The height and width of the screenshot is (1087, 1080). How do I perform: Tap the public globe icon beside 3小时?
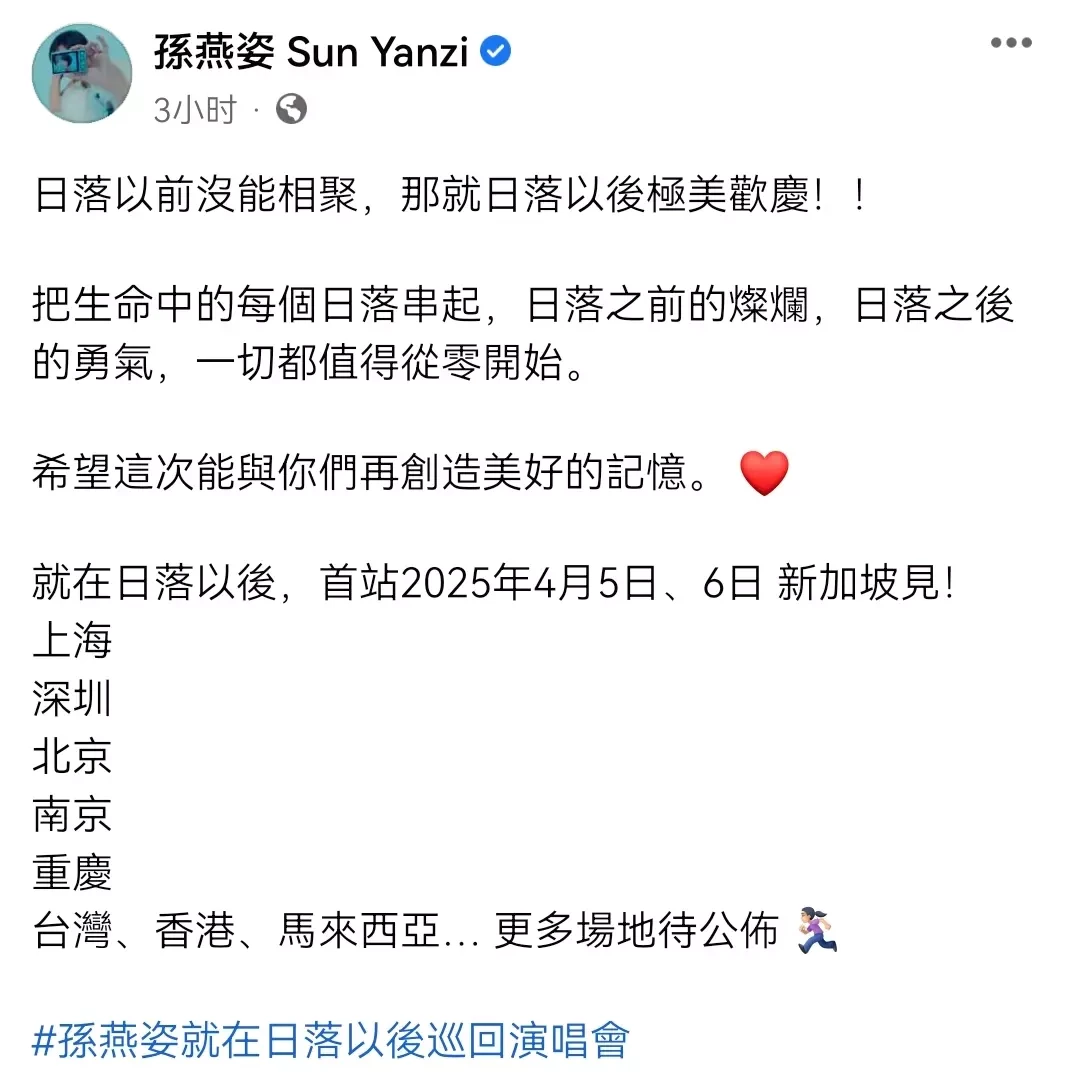click(291, 109)
